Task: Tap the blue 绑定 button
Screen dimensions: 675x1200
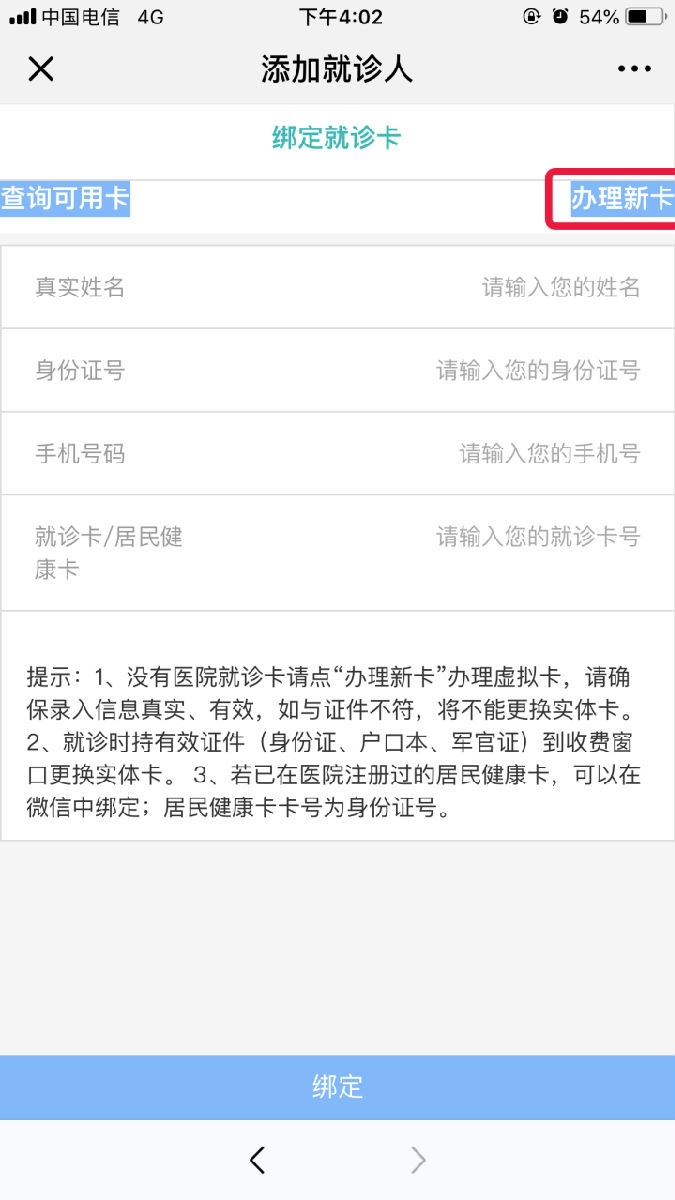Action: [337, 1087]
